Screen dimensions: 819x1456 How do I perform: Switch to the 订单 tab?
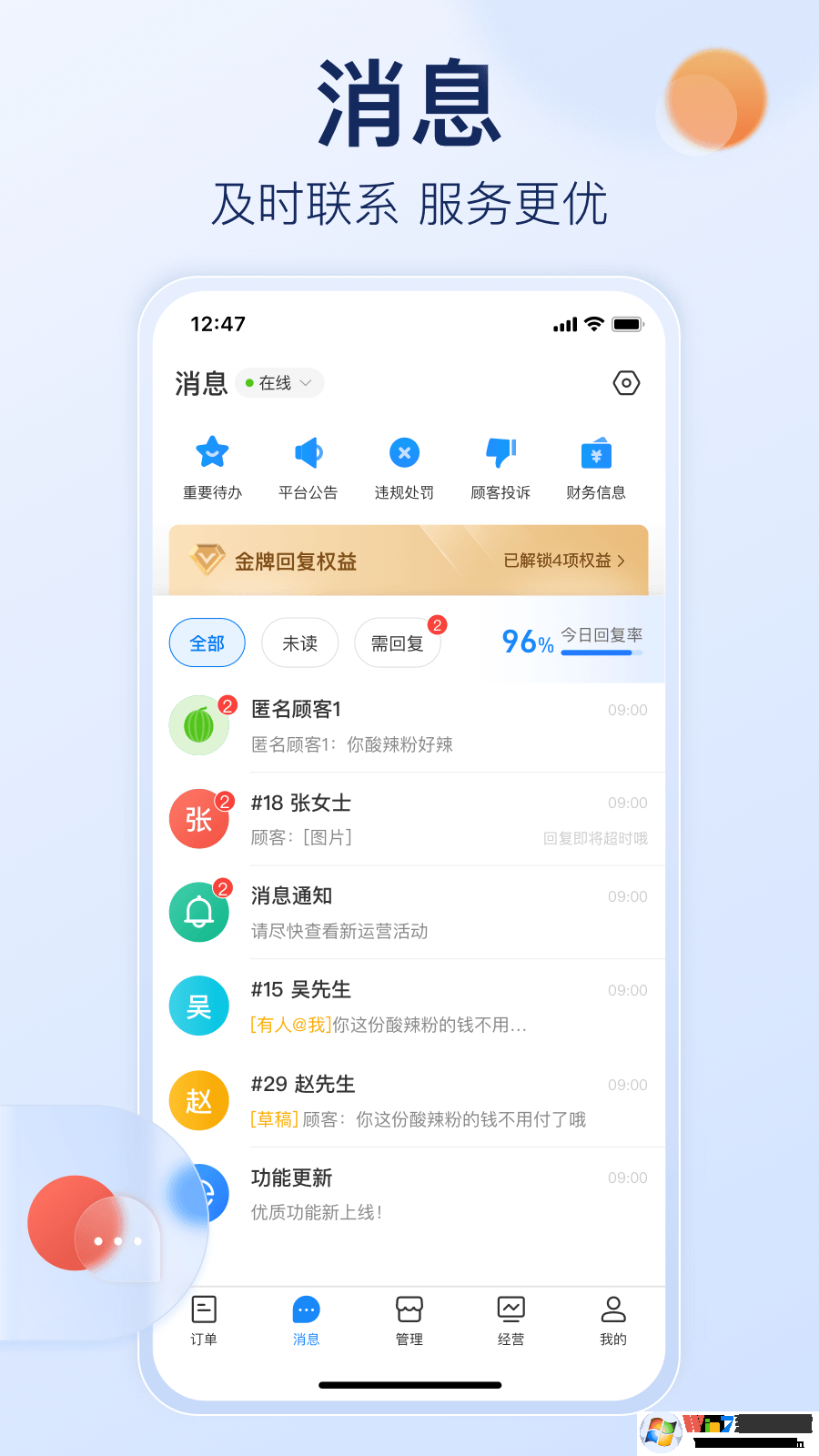[203, 1321]
